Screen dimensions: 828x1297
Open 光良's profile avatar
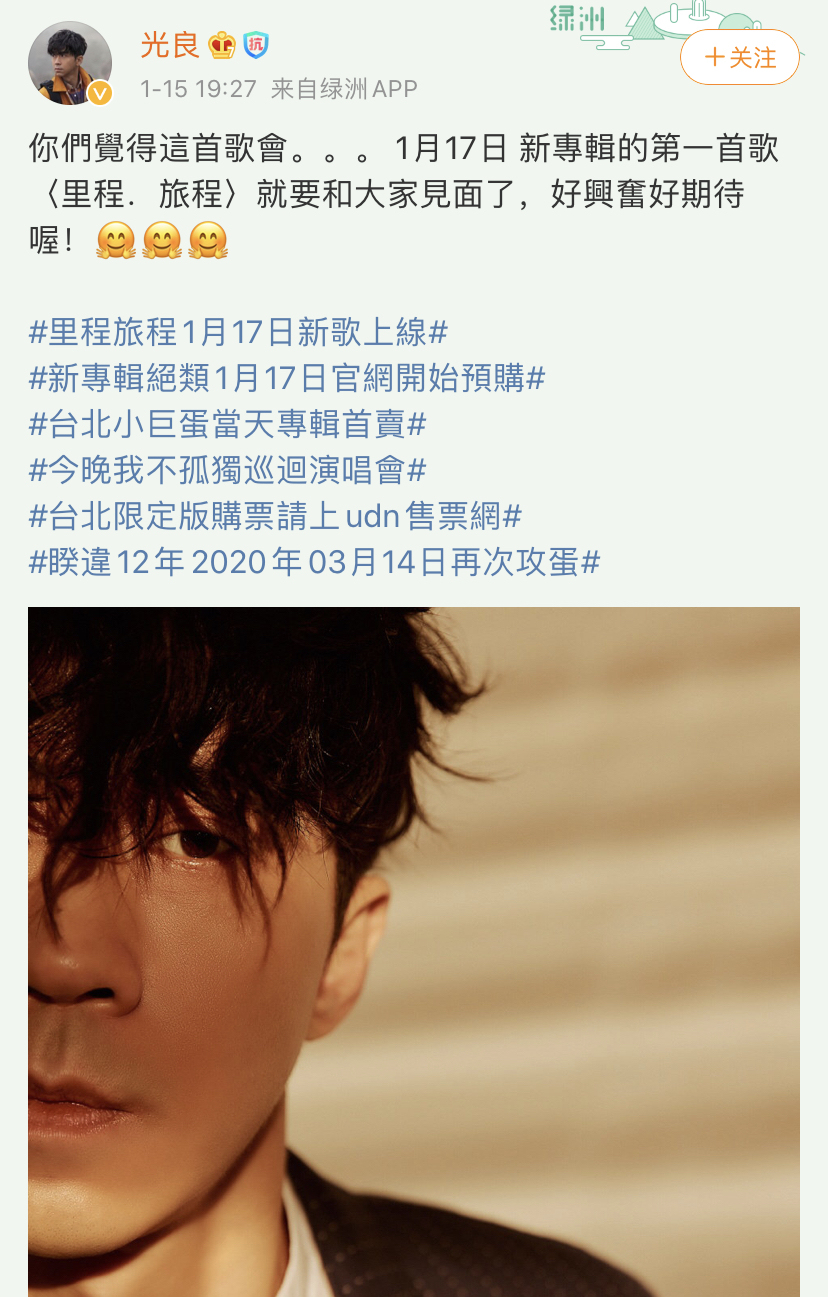(x=69, y=63)
